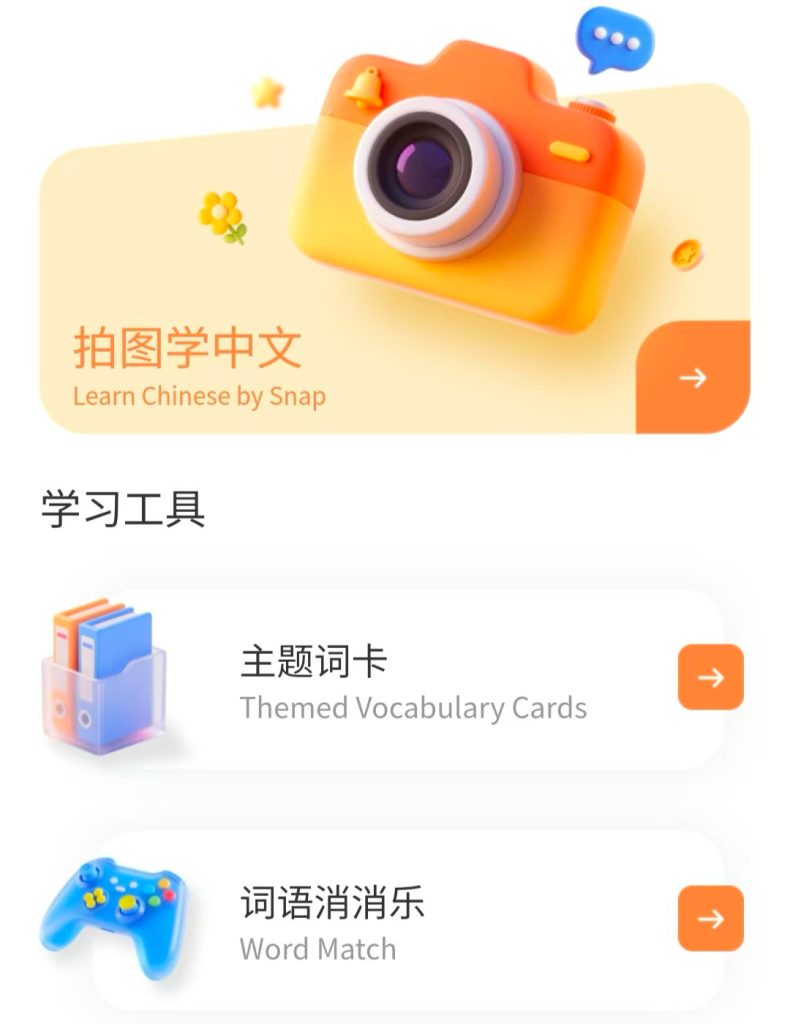Open Themed Vocabulary Cards

click(412, 682)
